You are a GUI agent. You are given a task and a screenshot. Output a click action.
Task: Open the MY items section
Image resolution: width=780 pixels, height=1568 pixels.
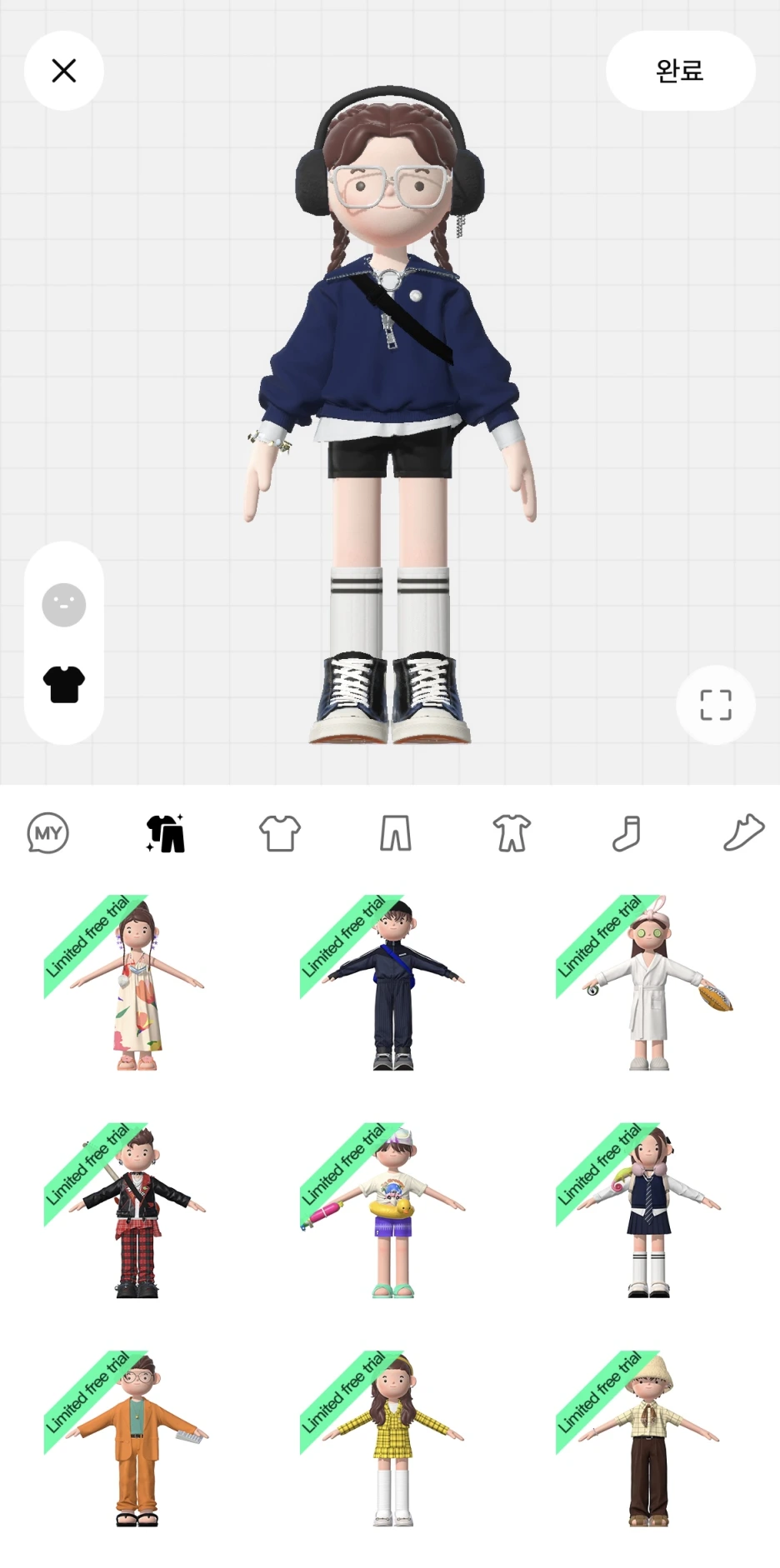pyautogui.click(x=47, y=832)
